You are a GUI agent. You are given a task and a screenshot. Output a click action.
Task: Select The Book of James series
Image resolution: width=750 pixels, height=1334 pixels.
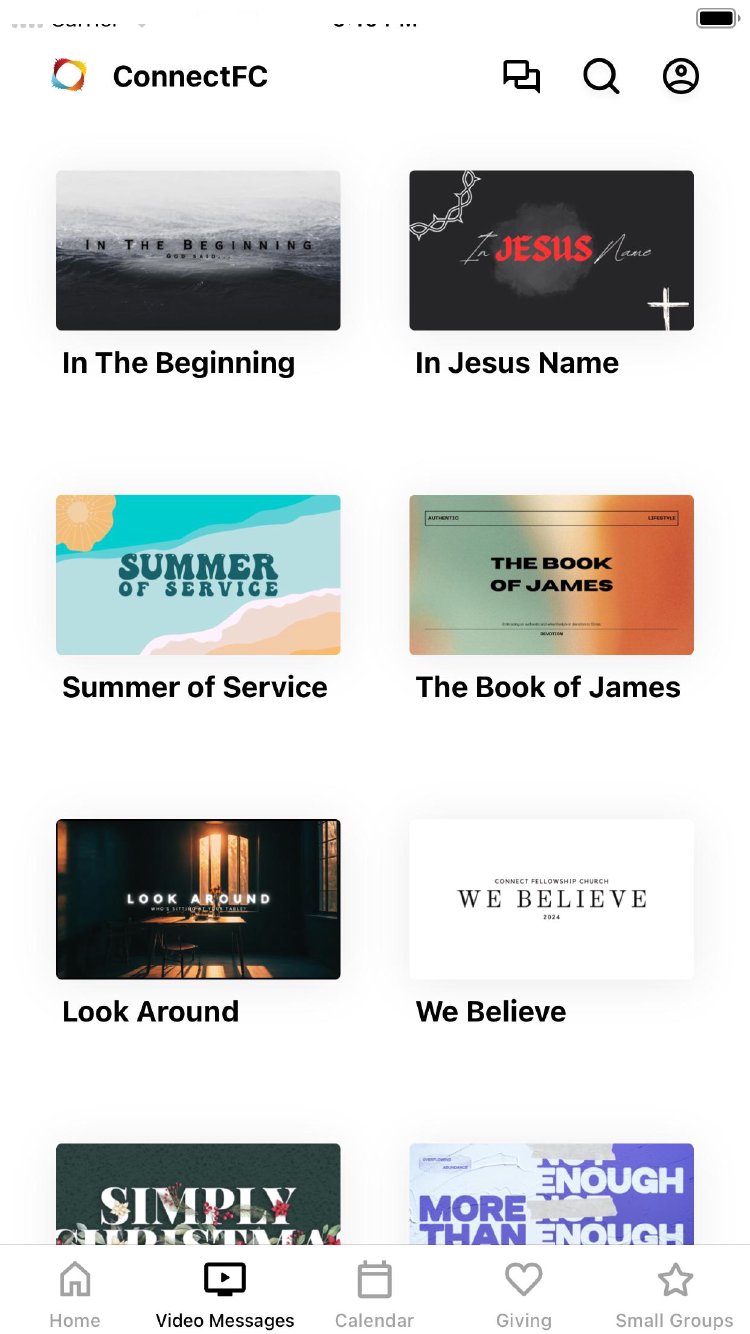tap(551, 575)
